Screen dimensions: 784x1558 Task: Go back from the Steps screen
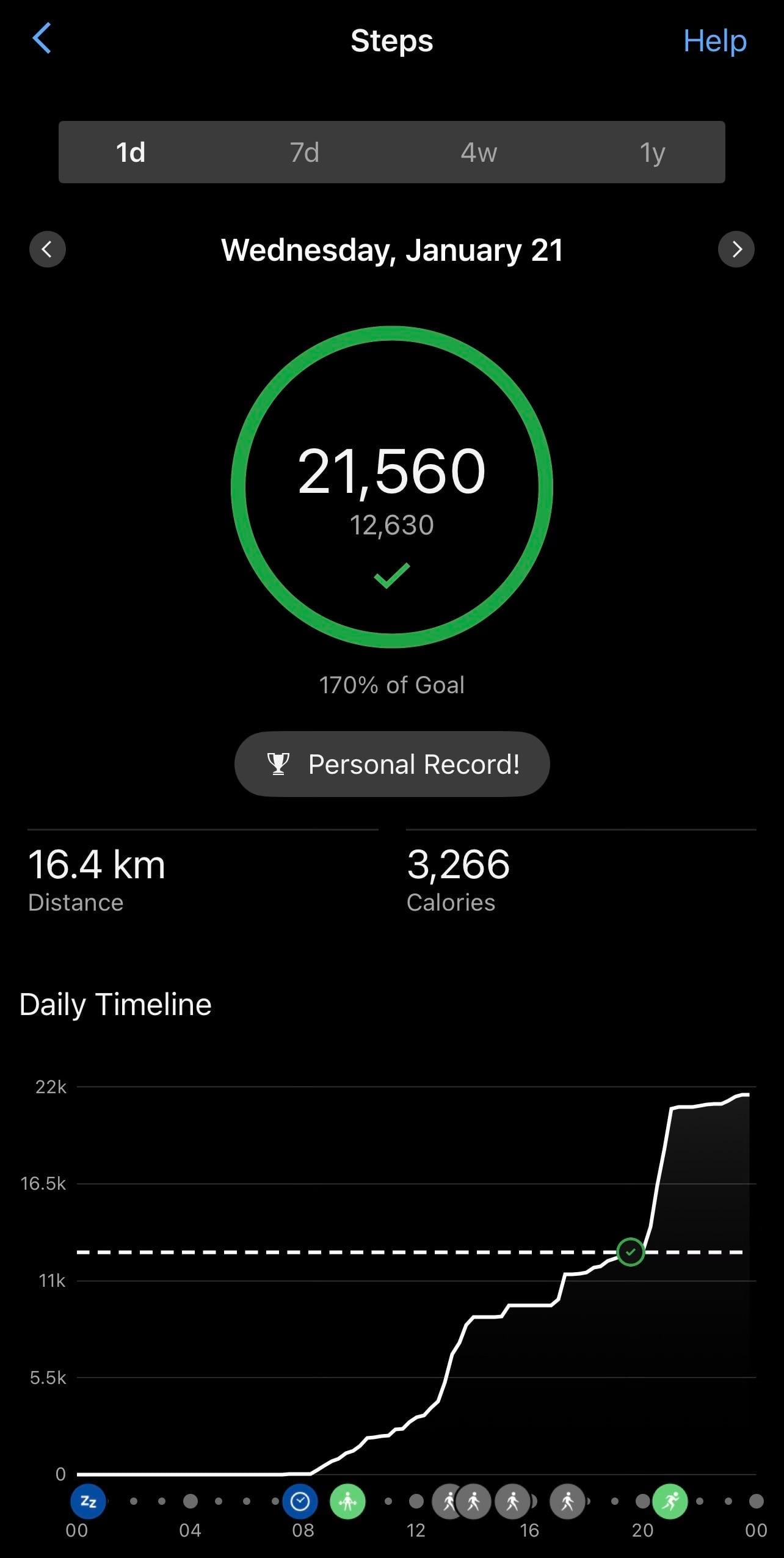[42, 39]
